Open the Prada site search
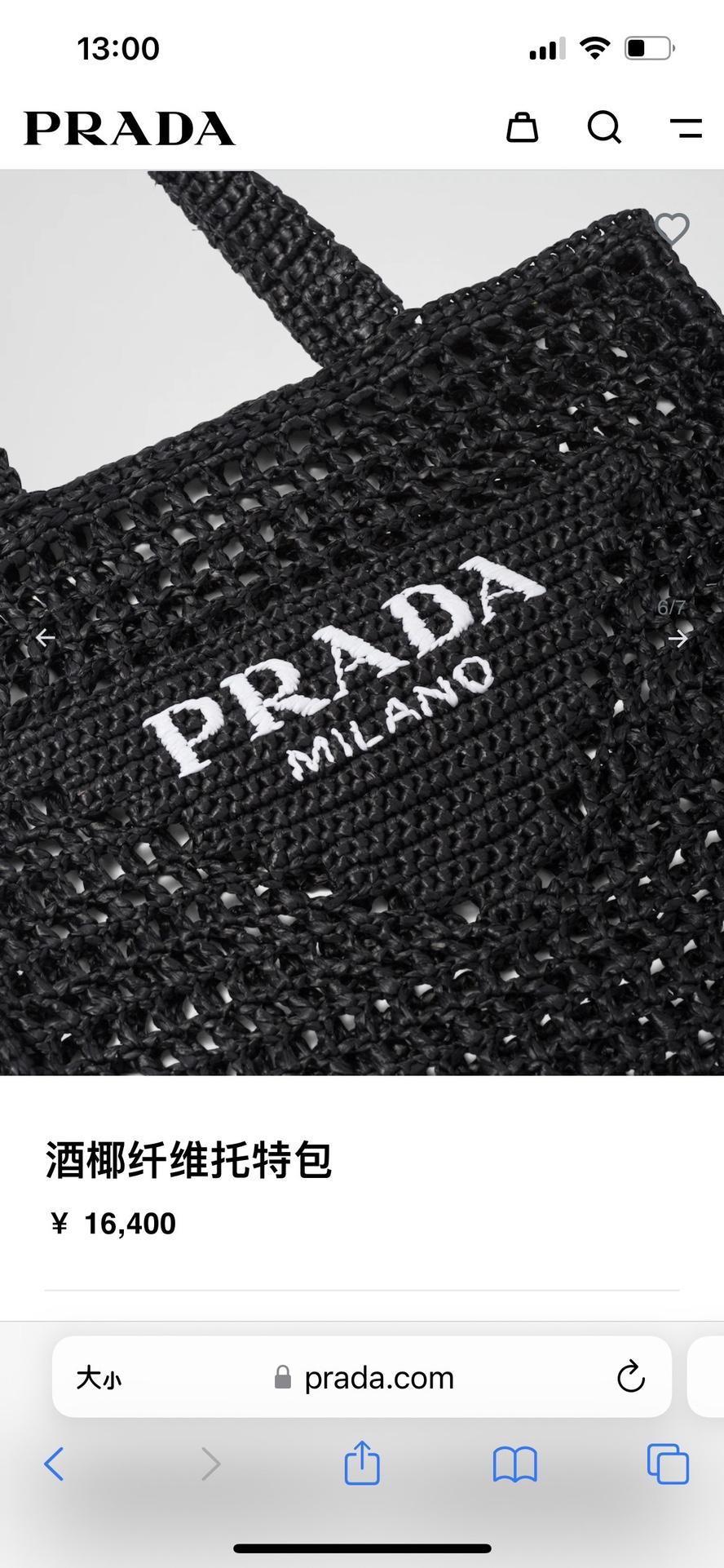 pyautogui.click(x=604, y=127)
